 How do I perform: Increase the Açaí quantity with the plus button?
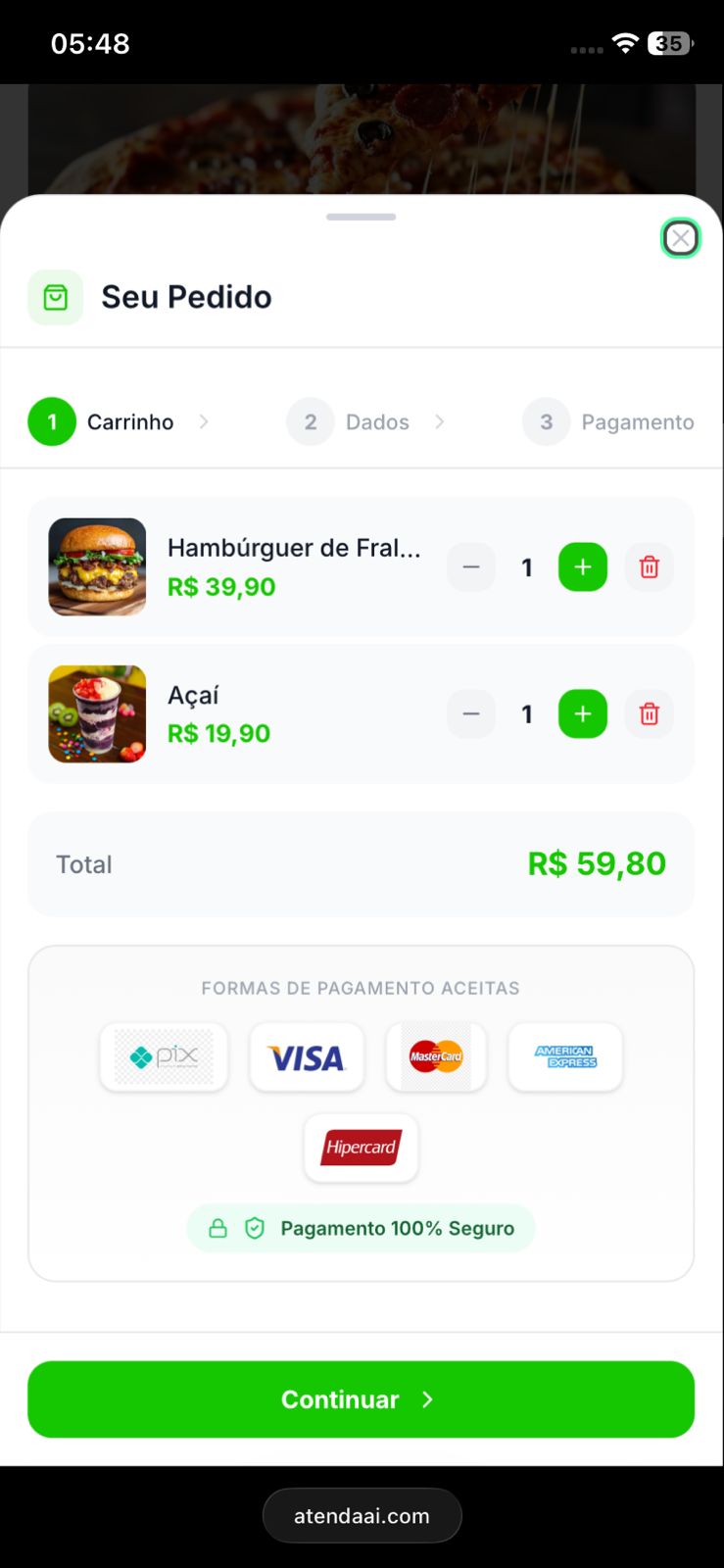583,713
